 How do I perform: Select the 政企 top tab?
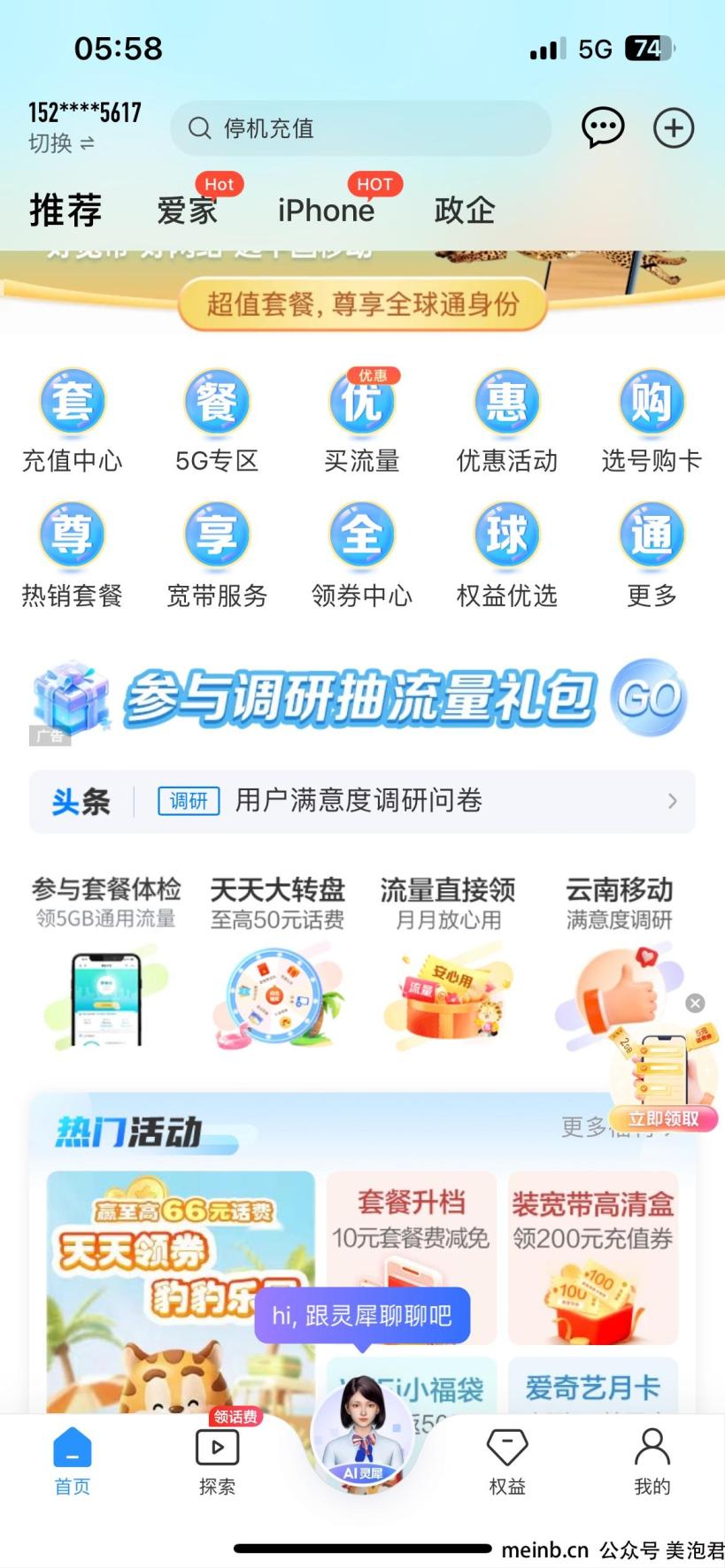click(x=464, y=211)
